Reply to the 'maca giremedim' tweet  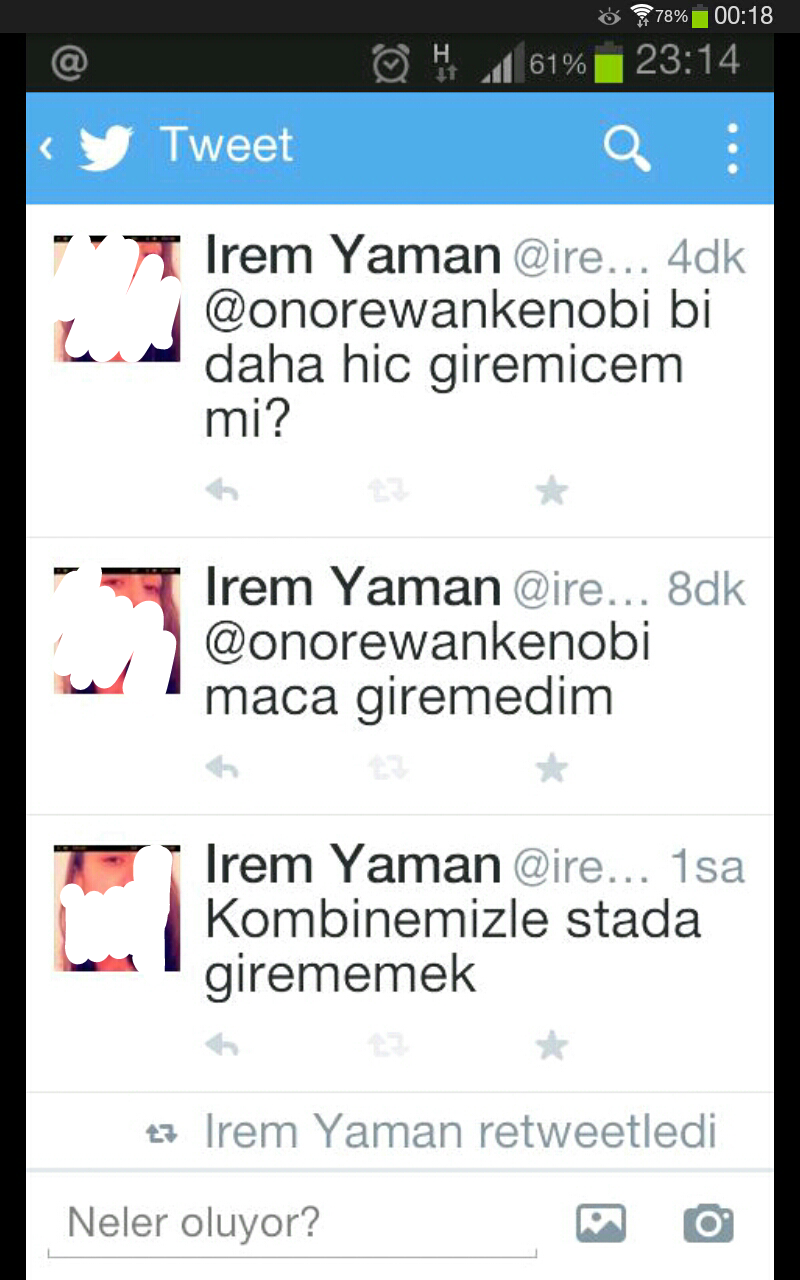pos(221,767)
